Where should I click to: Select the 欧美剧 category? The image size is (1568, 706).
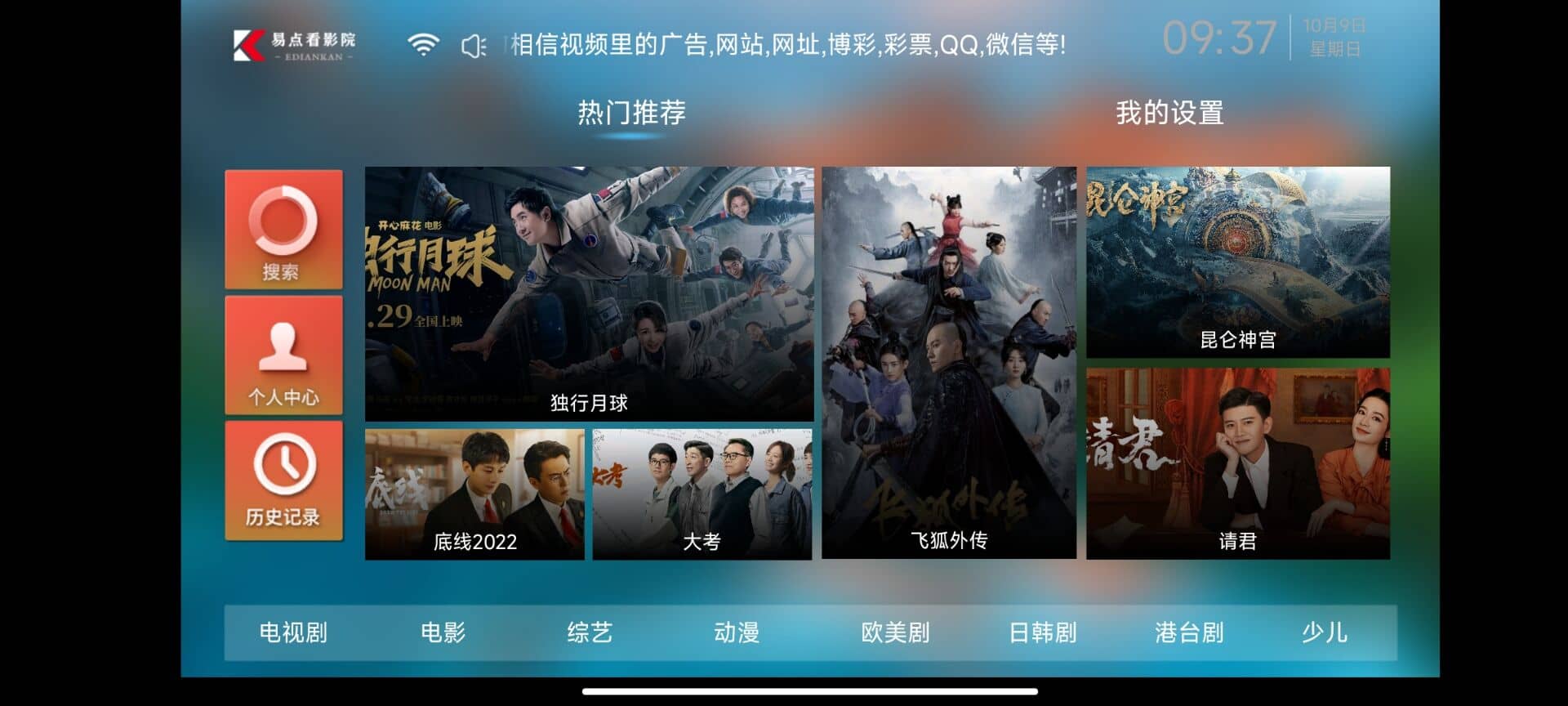click(x=895, y=632)
